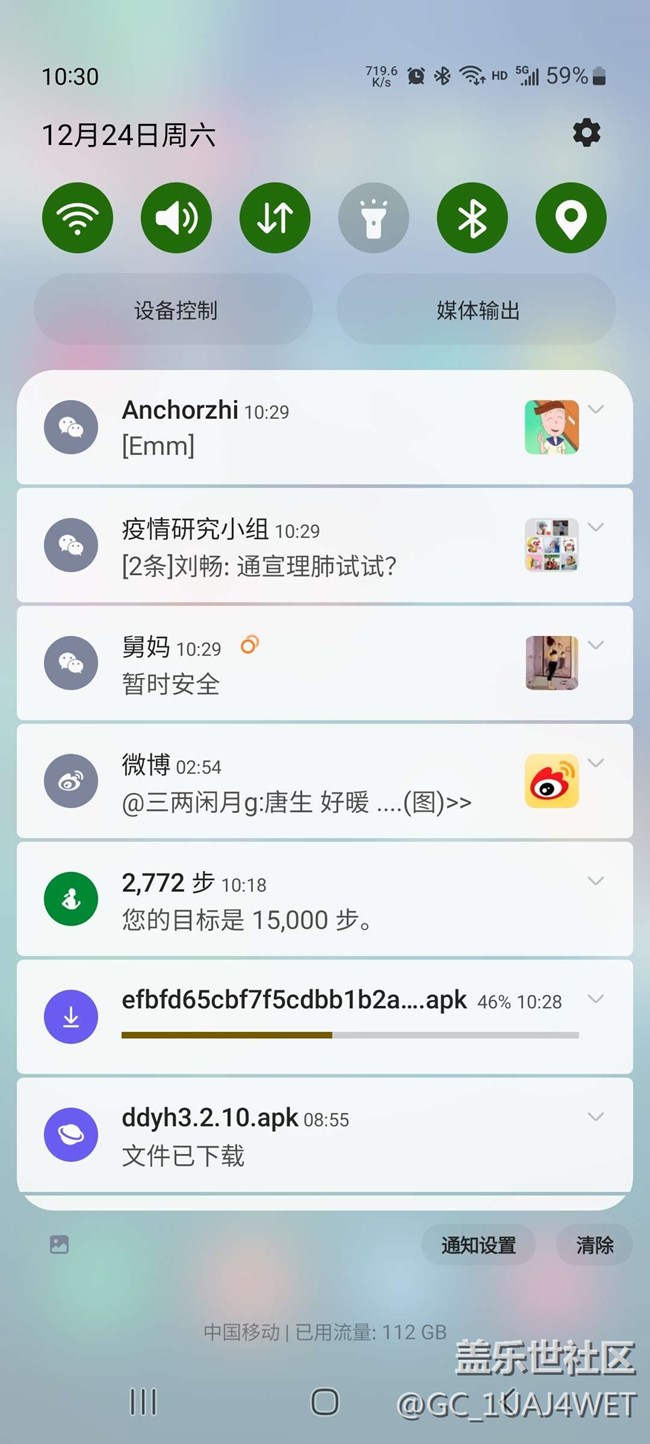The width and height of the screenshot is (650, 1444).
Task: Toggle the sound mode
Action: pyautogui.click(x=176, y=217)
